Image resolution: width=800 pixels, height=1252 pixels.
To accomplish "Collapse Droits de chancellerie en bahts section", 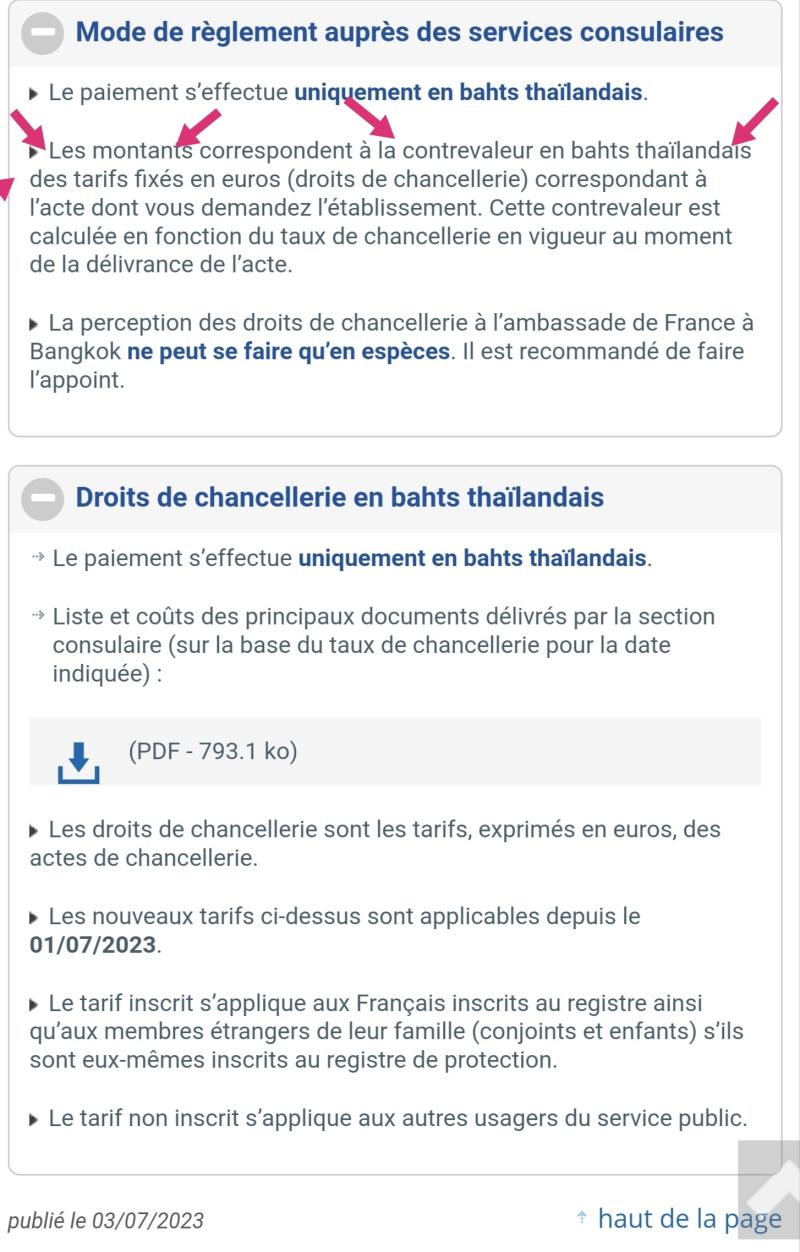I will [x=44, y=497].
